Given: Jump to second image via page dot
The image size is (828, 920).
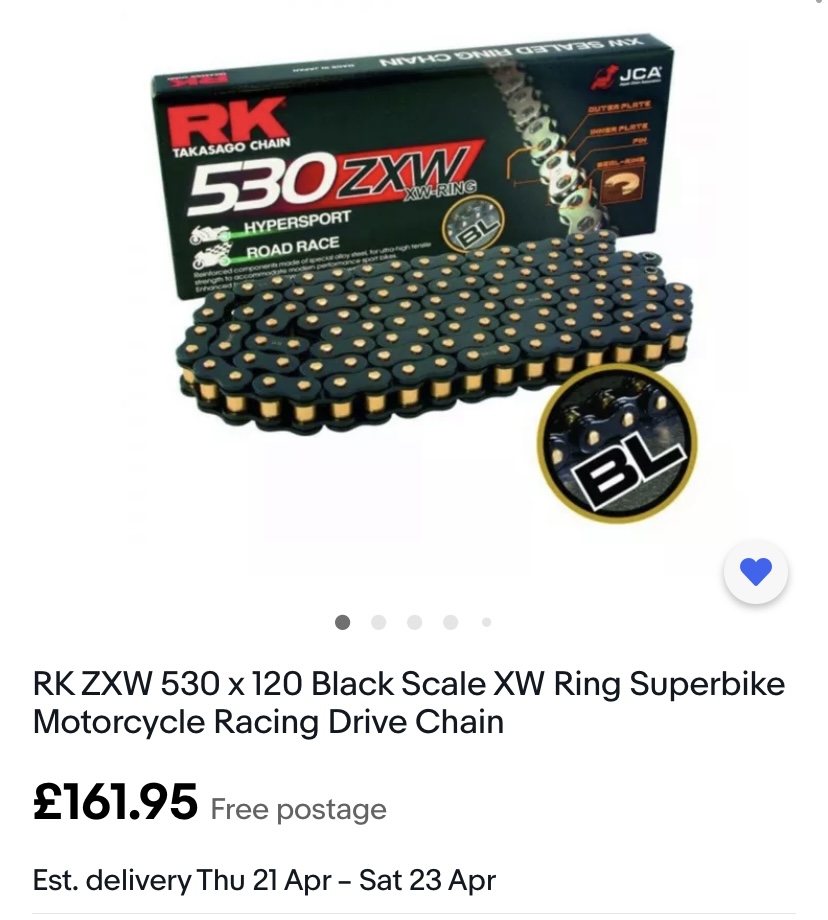Looking at the screenshot, I should (378, 622).
